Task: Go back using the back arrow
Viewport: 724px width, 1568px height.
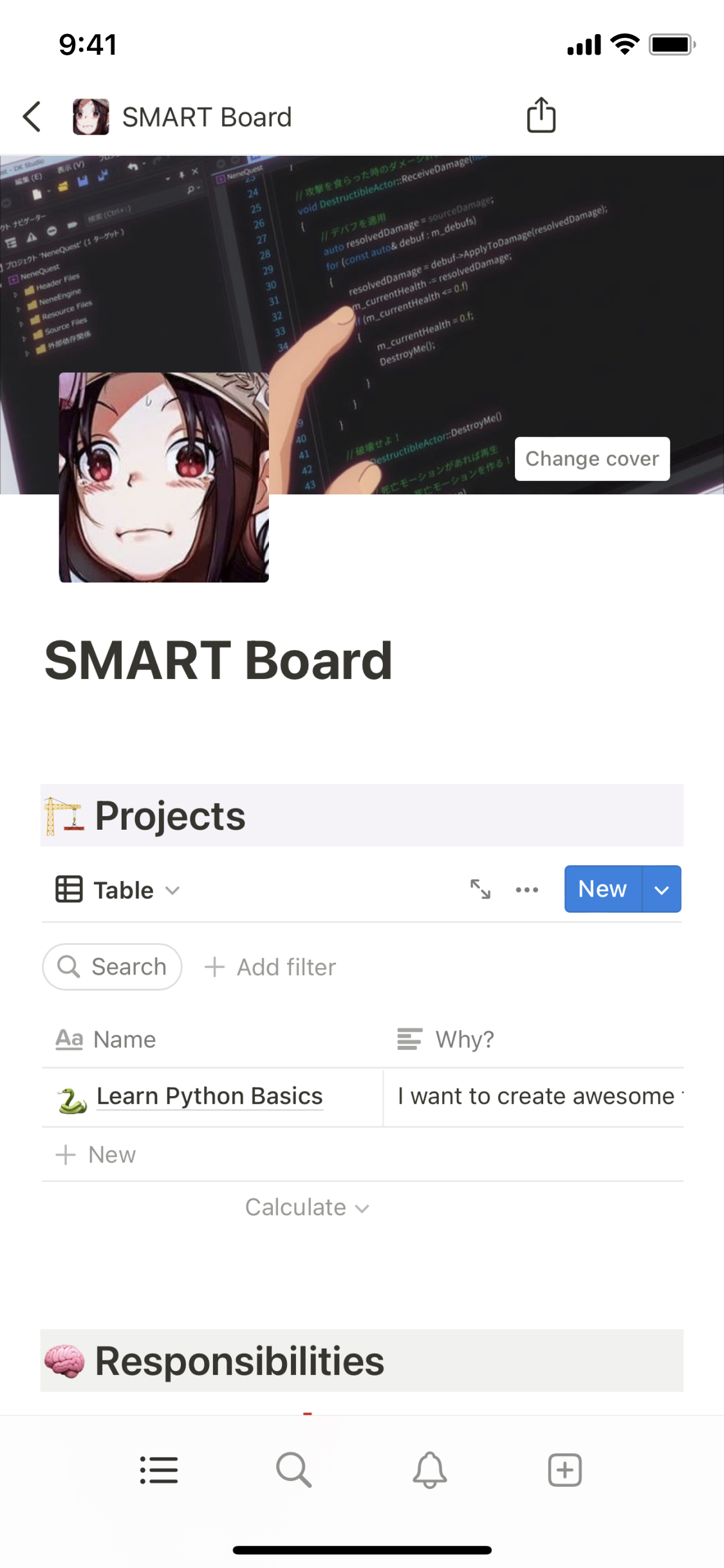Action: point(32,117)
